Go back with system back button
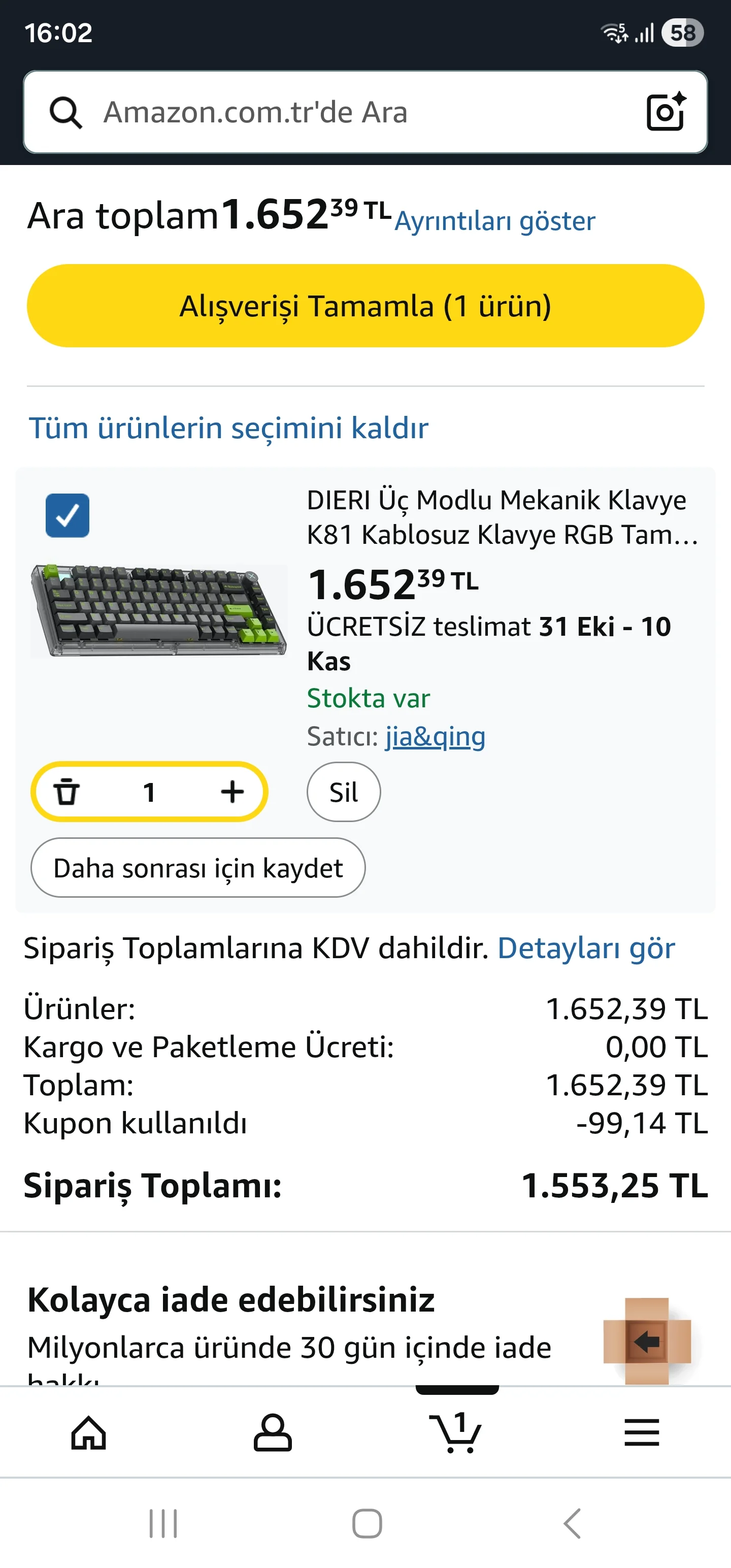 pyautogui.click(x=572, y=1523)
